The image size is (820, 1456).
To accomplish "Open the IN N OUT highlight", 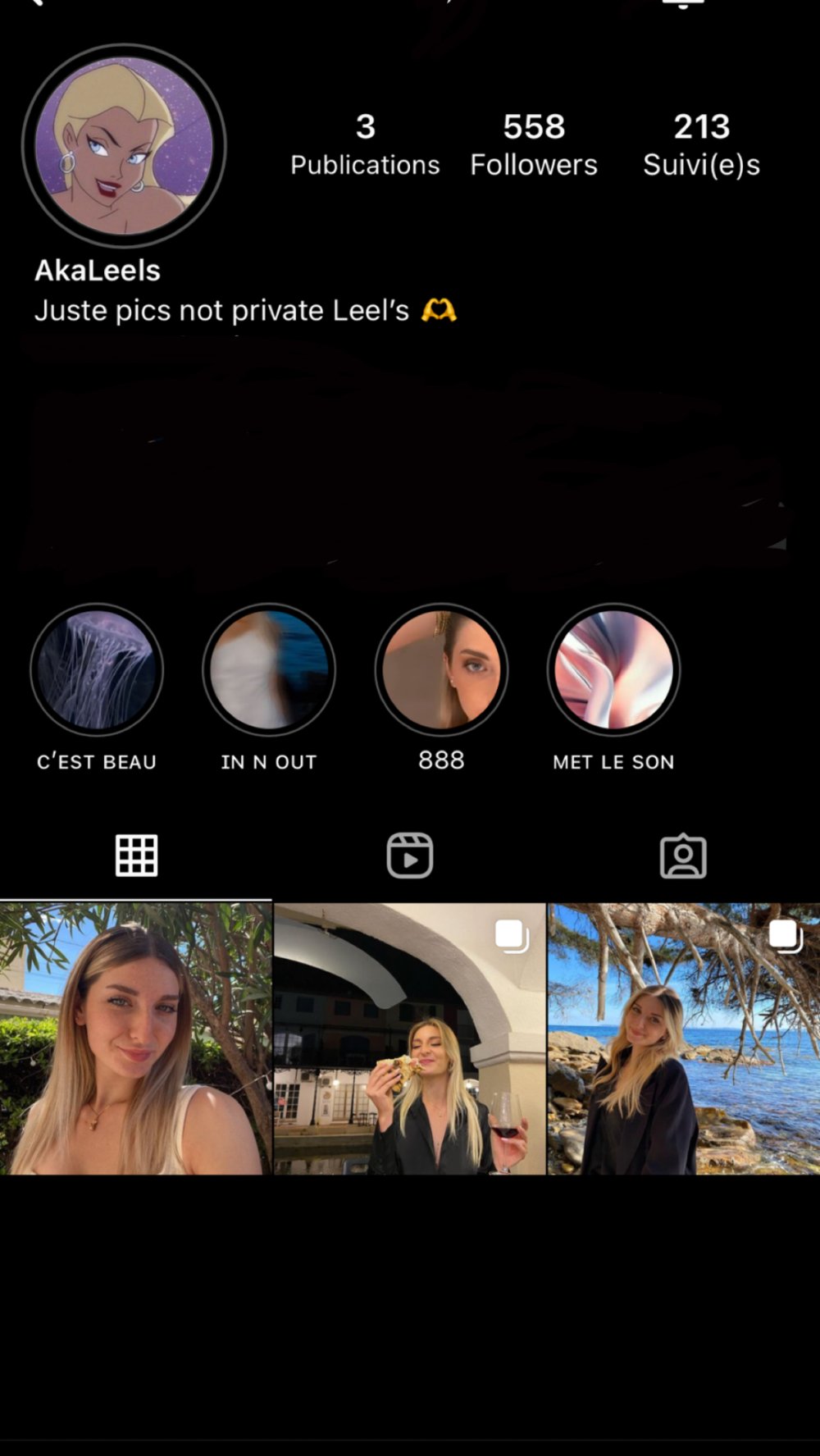I will coord(269,670).
